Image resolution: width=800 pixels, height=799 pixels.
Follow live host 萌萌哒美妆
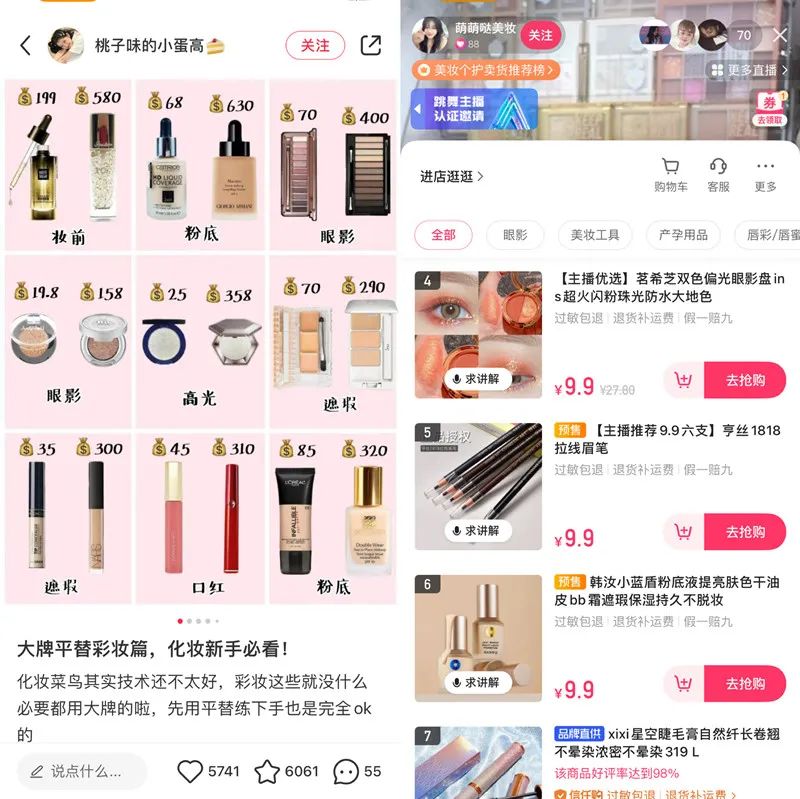point(540,35)
